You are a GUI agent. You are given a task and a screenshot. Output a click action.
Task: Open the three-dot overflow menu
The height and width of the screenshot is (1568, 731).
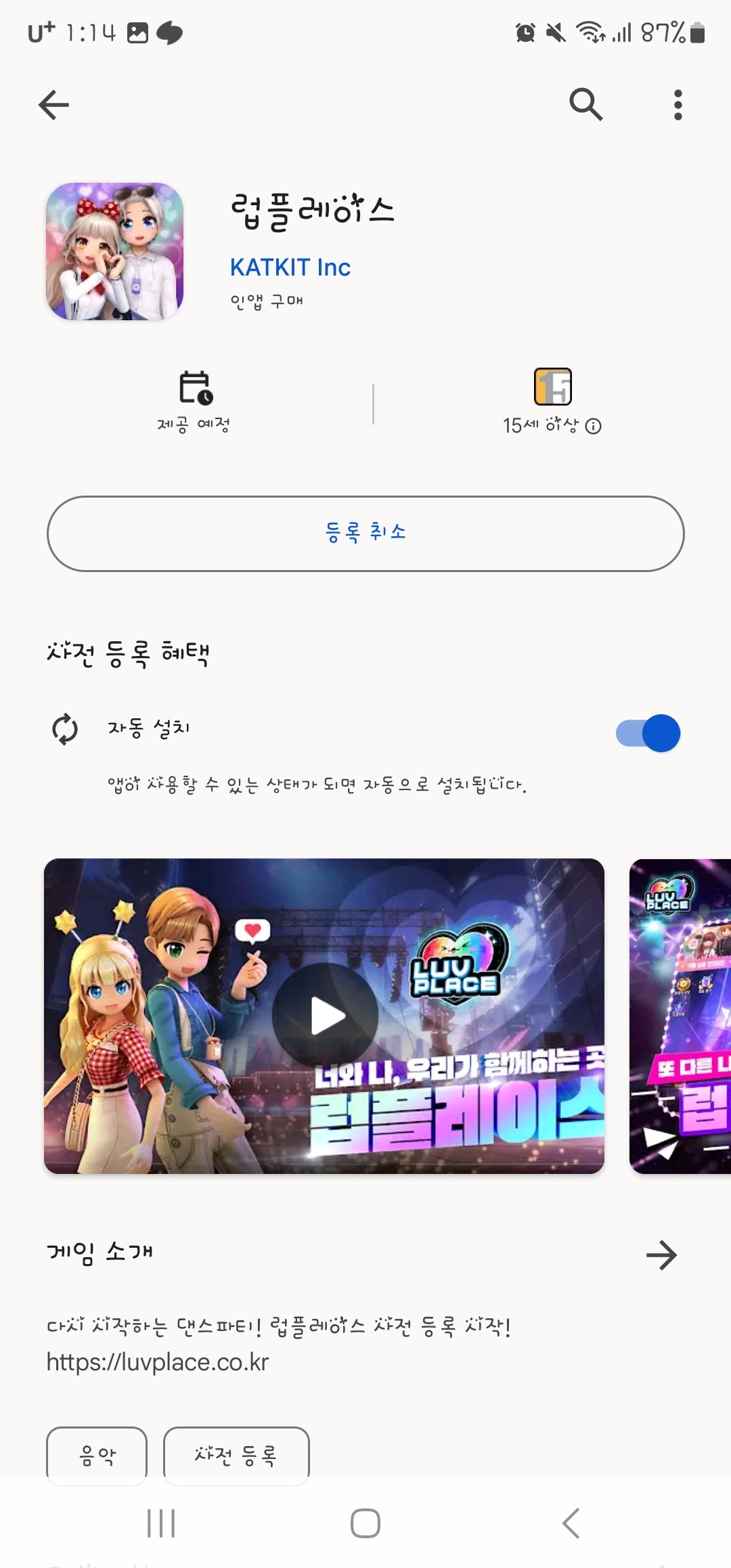(678, 105)
